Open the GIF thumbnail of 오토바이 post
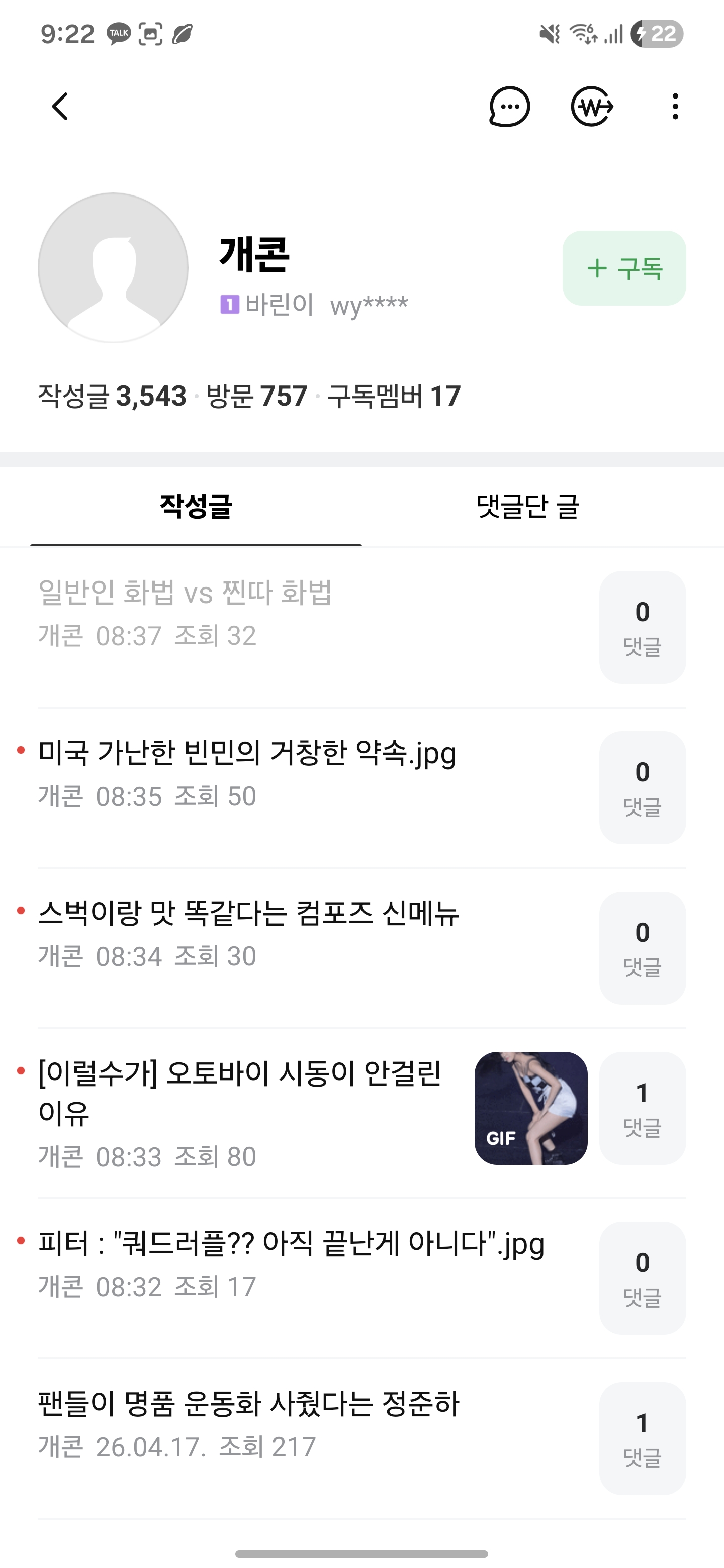The image size is (724, 1568). coord(531,1108)
